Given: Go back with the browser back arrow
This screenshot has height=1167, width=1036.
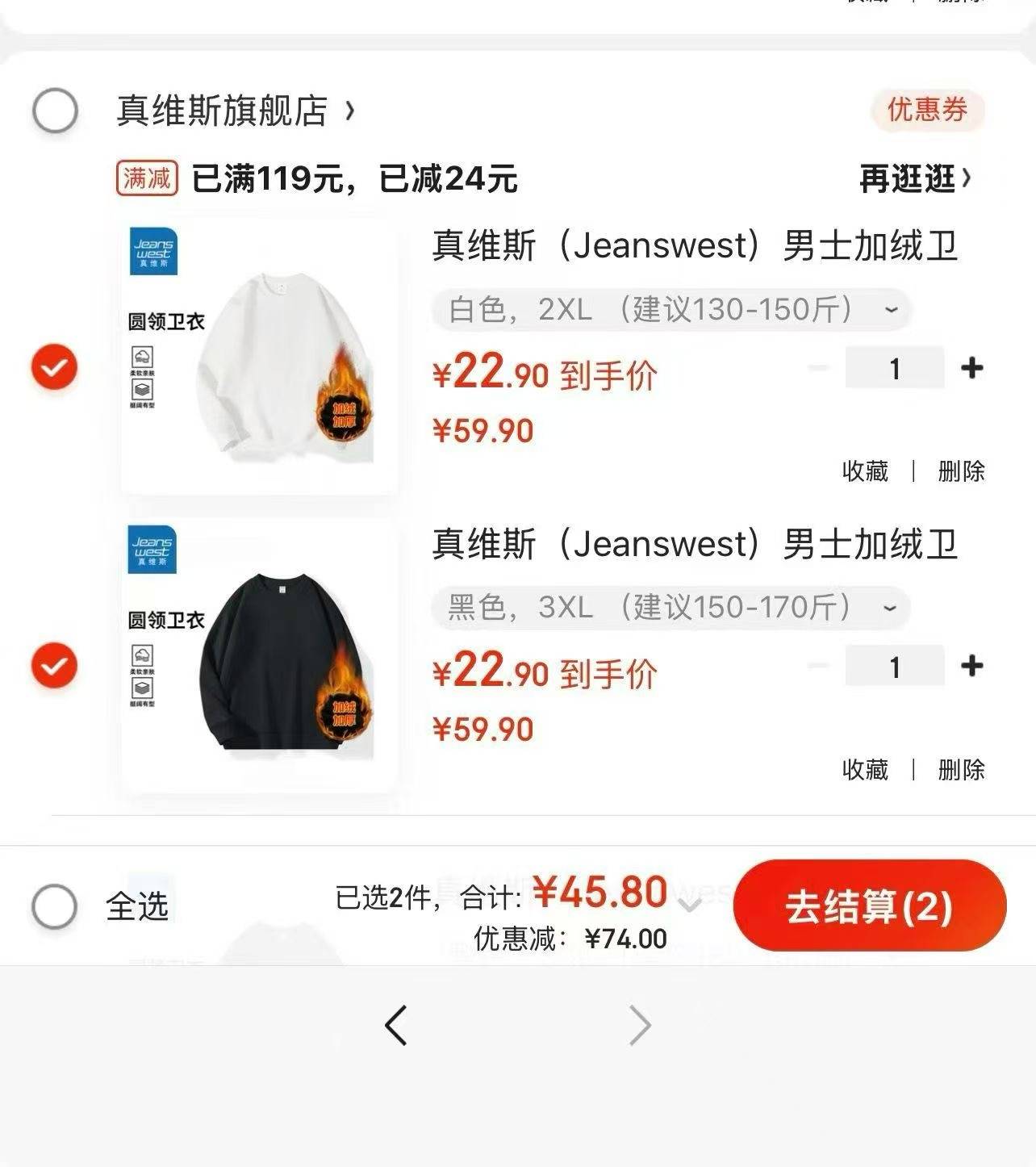Looking at the screenshot, I should click(x=395, y=1026).
